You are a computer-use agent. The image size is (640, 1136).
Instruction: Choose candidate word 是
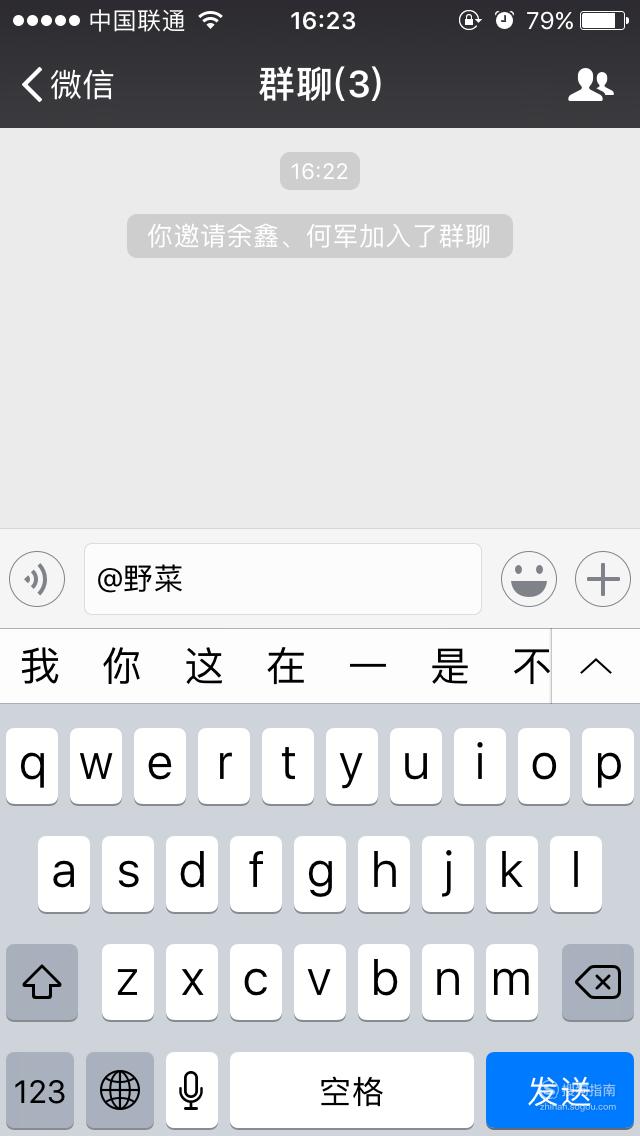[450, 666]
